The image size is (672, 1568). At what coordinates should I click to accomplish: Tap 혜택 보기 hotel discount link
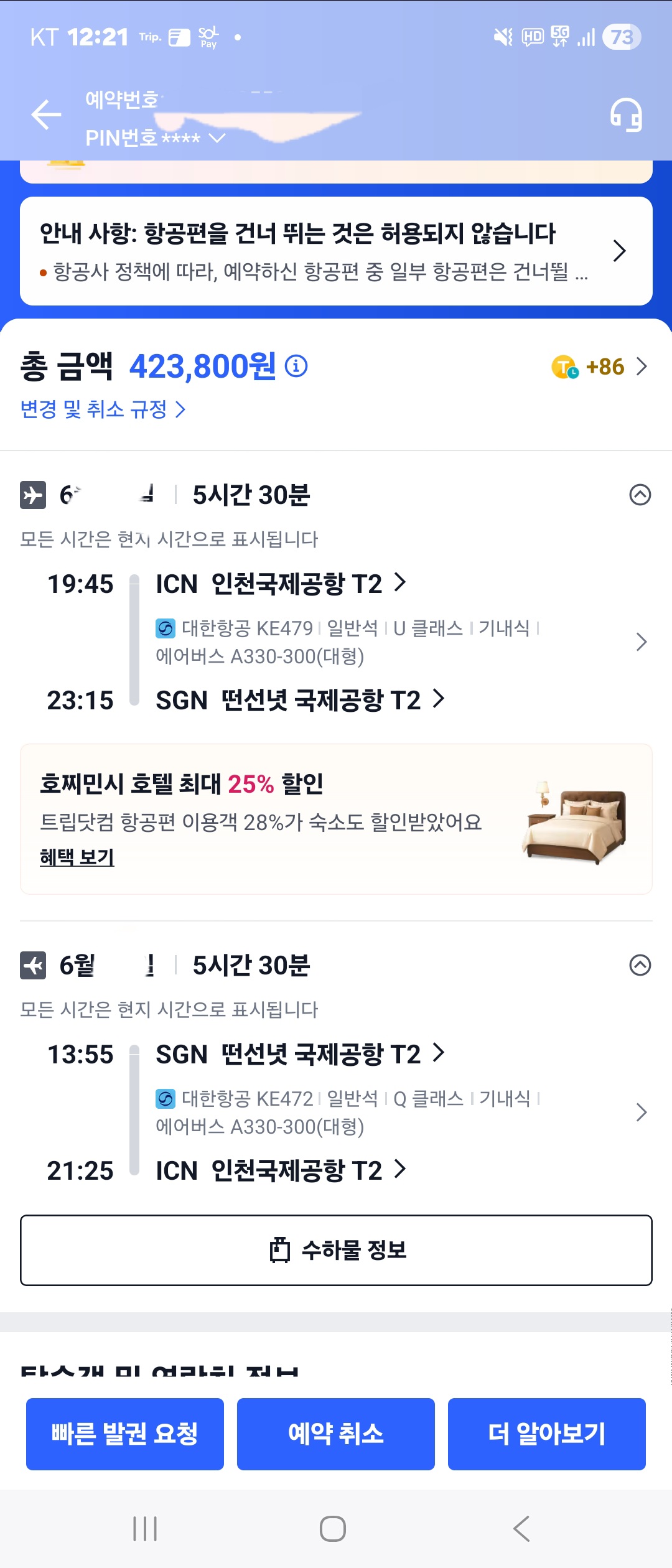(x=77, y=857)
